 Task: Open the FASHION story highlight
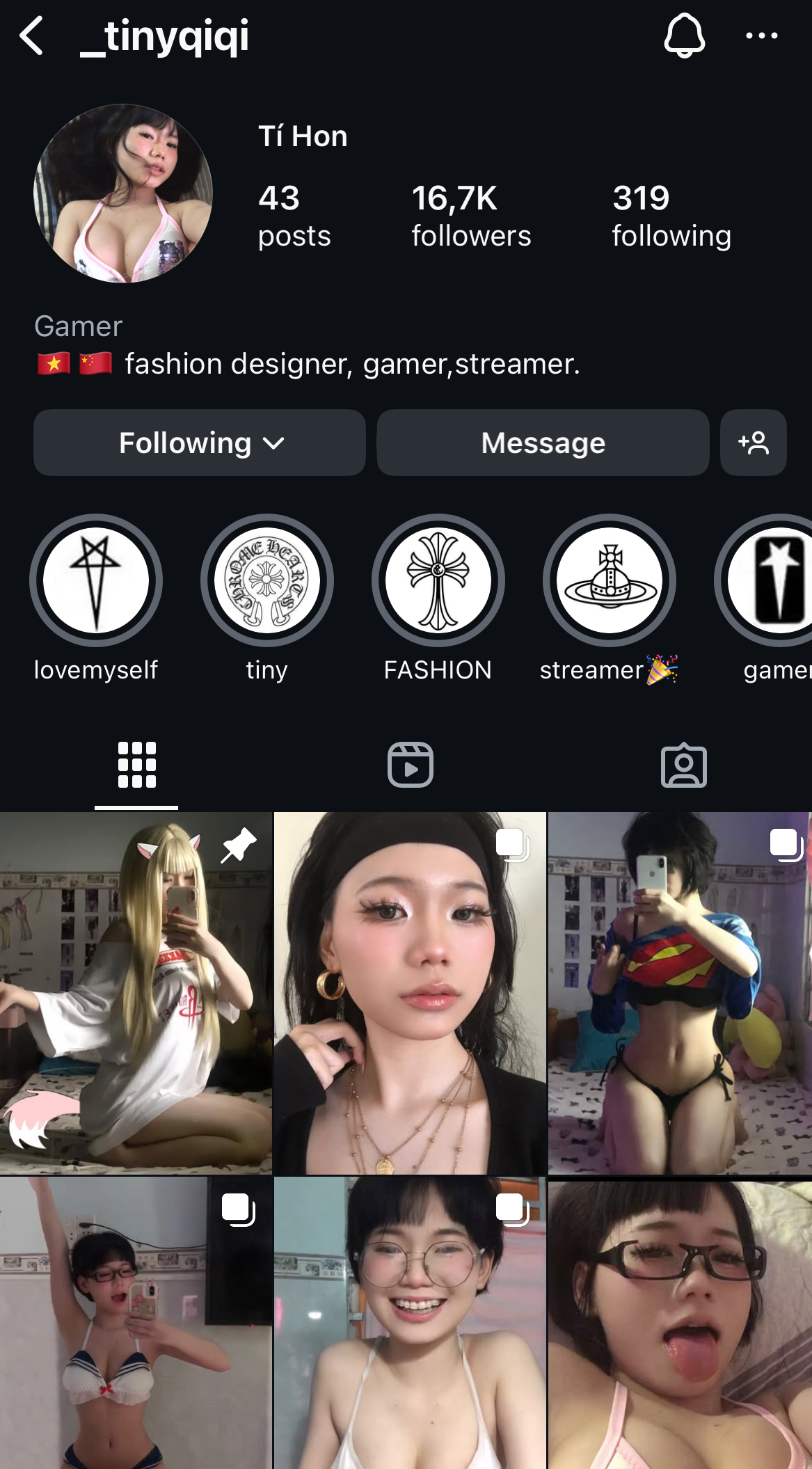tap(438, 580)
